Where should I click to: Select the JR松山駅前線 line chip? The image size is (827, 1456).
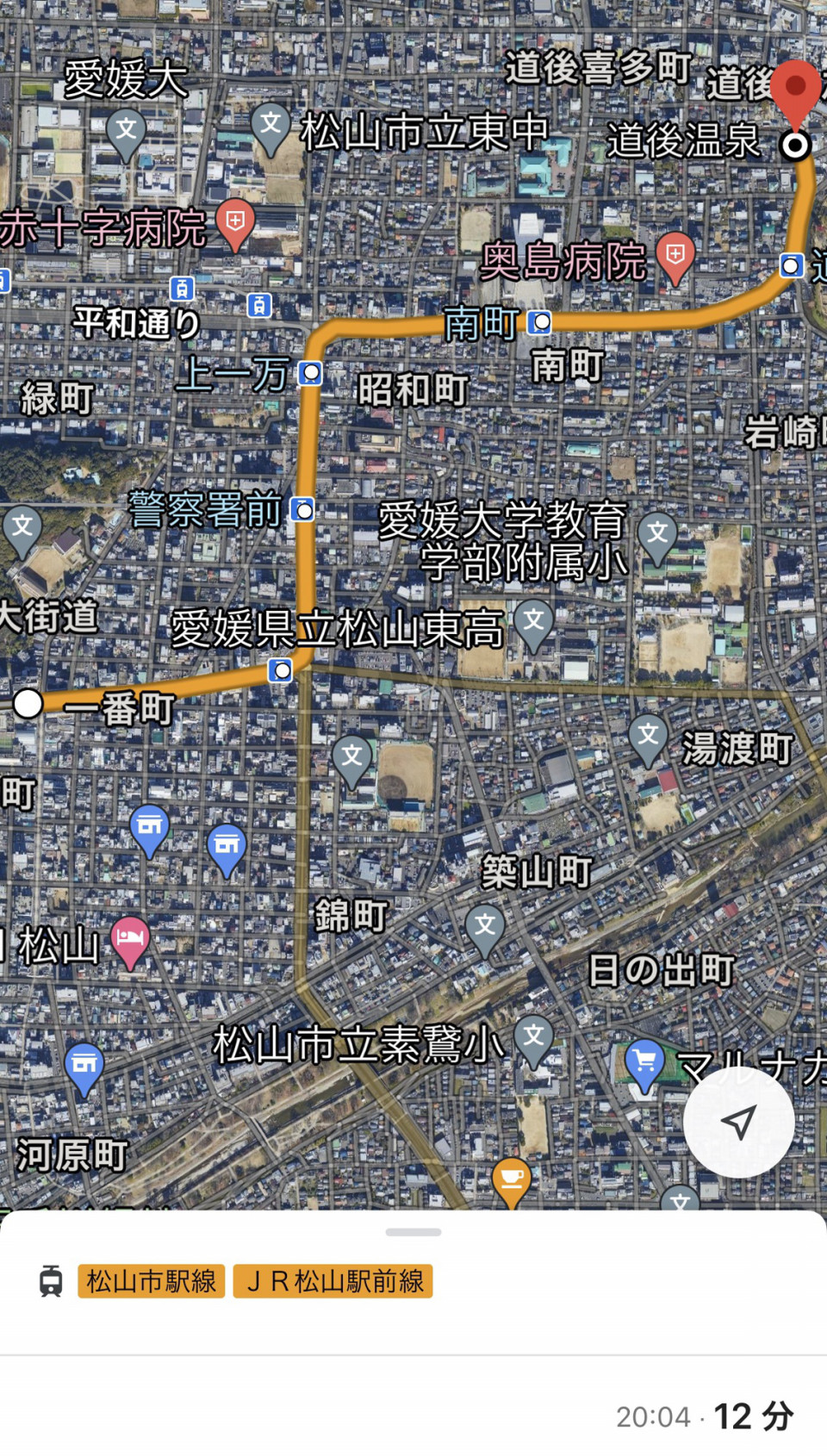click(333, 1281)
